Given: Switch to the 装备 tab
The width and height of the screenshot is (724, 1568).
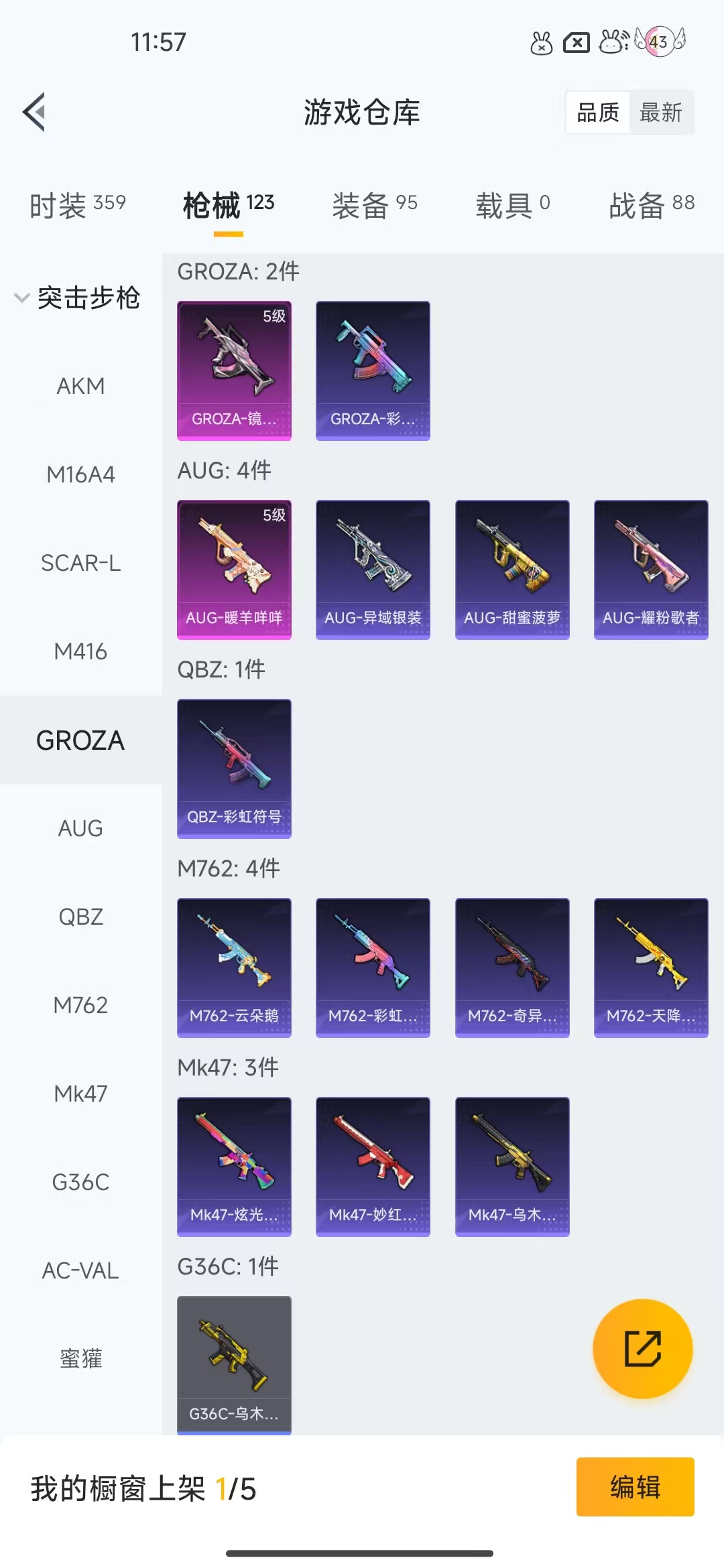Looking at the screenshot, I should [x=375, y=204].
